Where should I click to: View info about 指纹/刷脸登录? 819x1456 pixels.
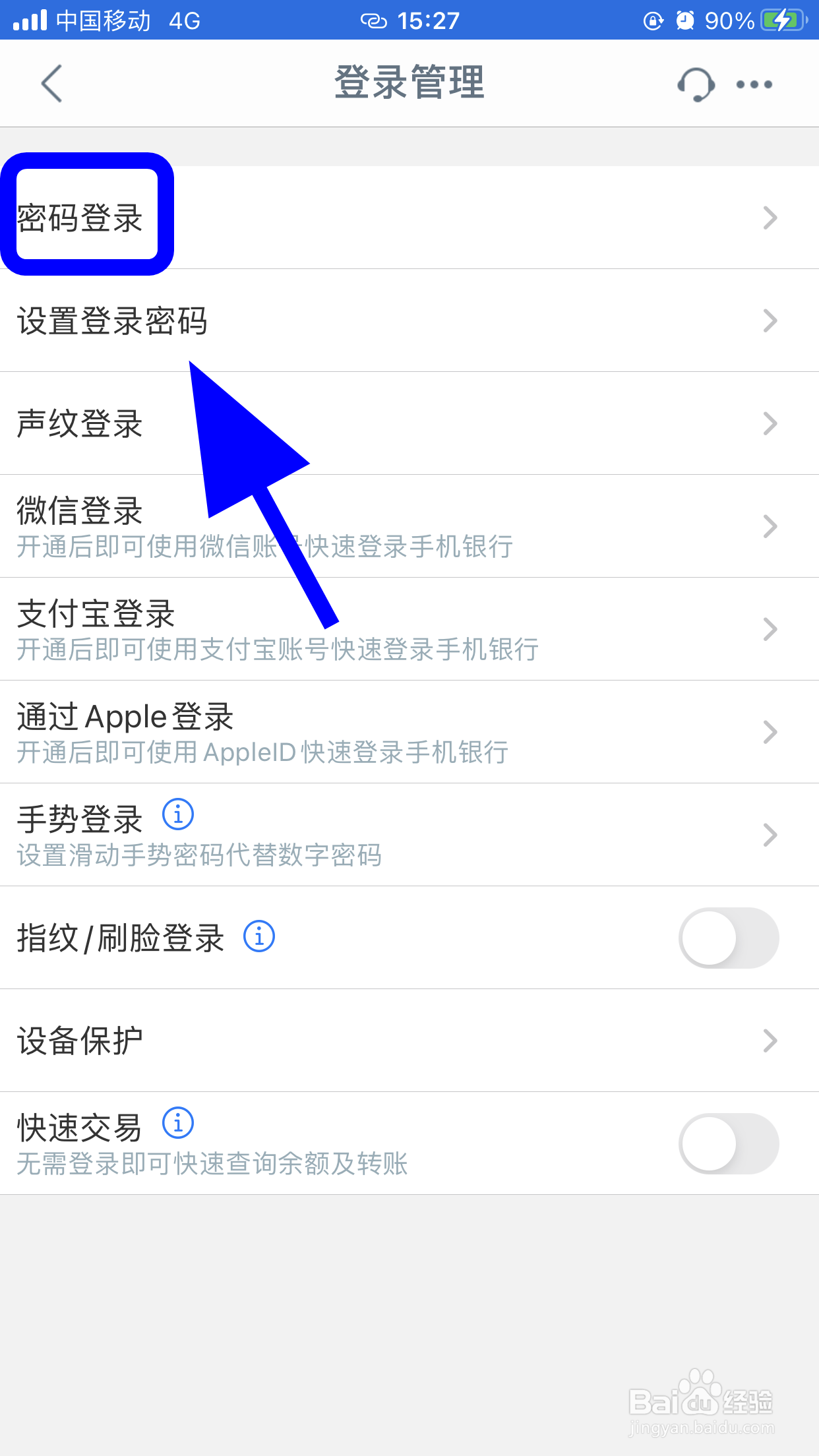coord(258,936)
